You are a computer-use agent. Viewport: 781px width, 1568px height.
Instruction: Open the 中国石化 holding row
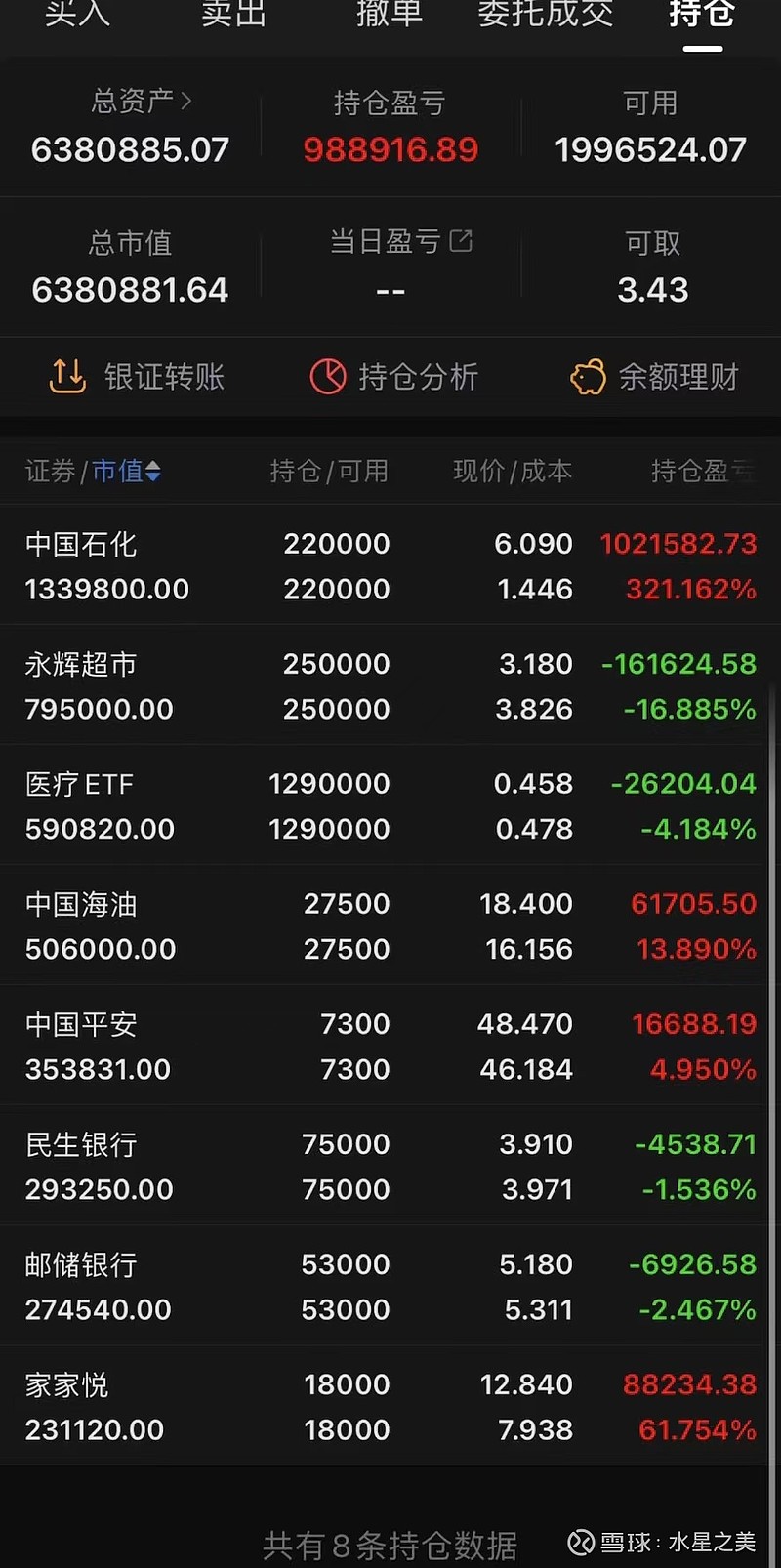390,565
